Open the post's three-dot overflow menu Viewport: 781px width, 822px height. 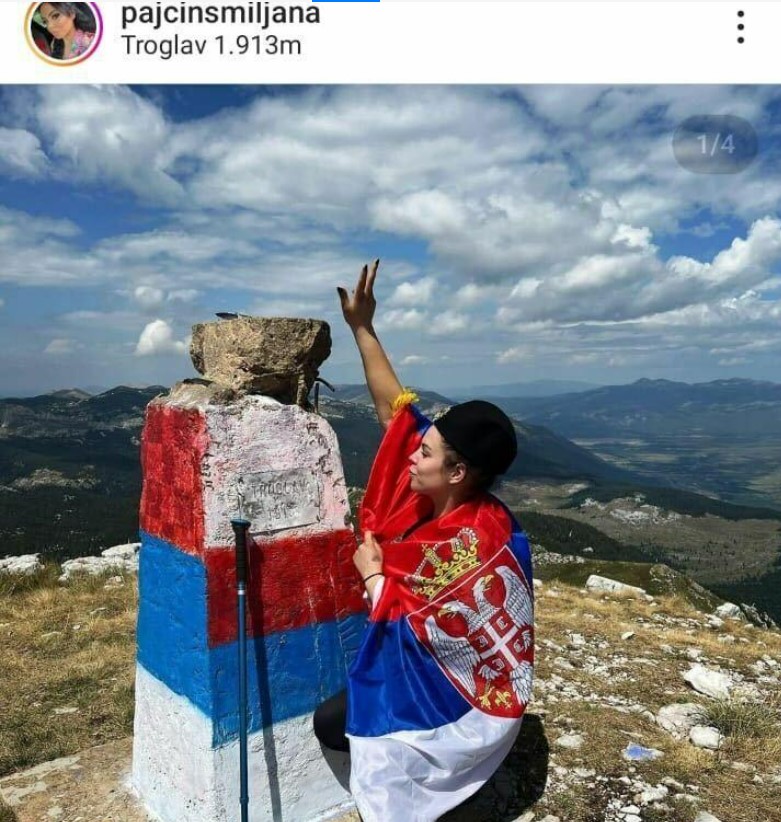click(740, 28)
